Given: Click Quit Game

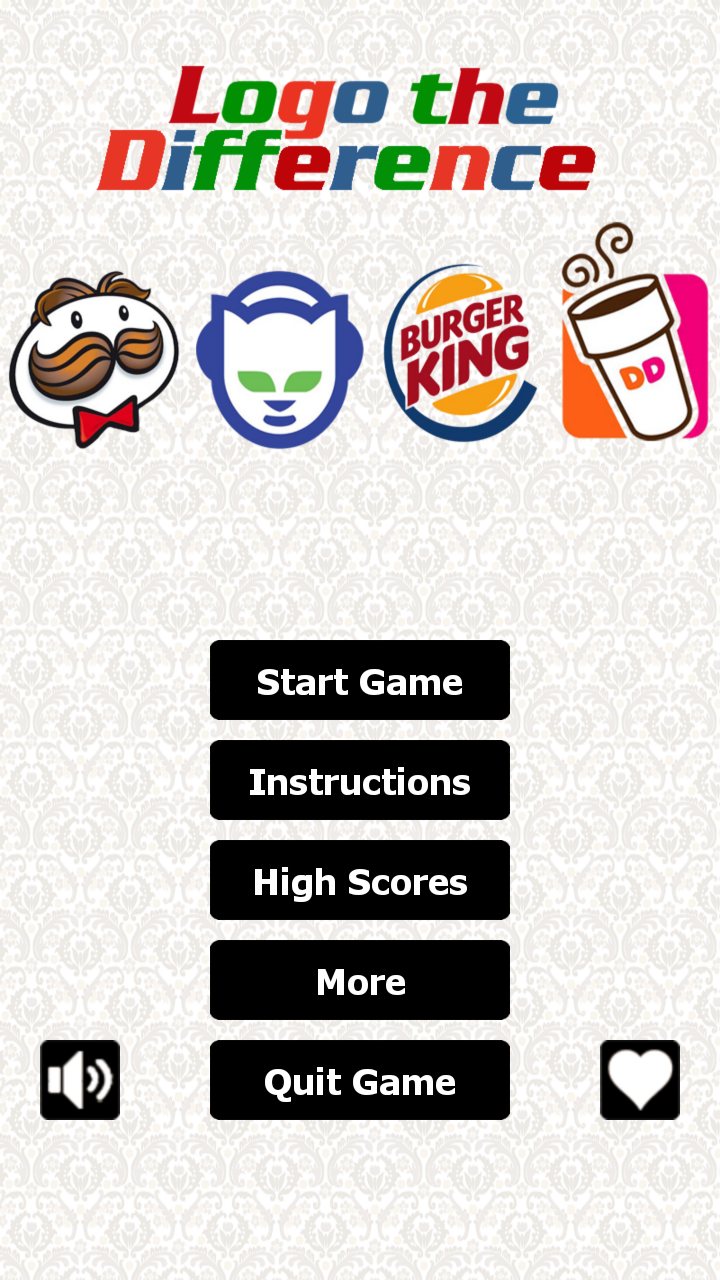Looking at the screenshot, I should pos(360,1080).
